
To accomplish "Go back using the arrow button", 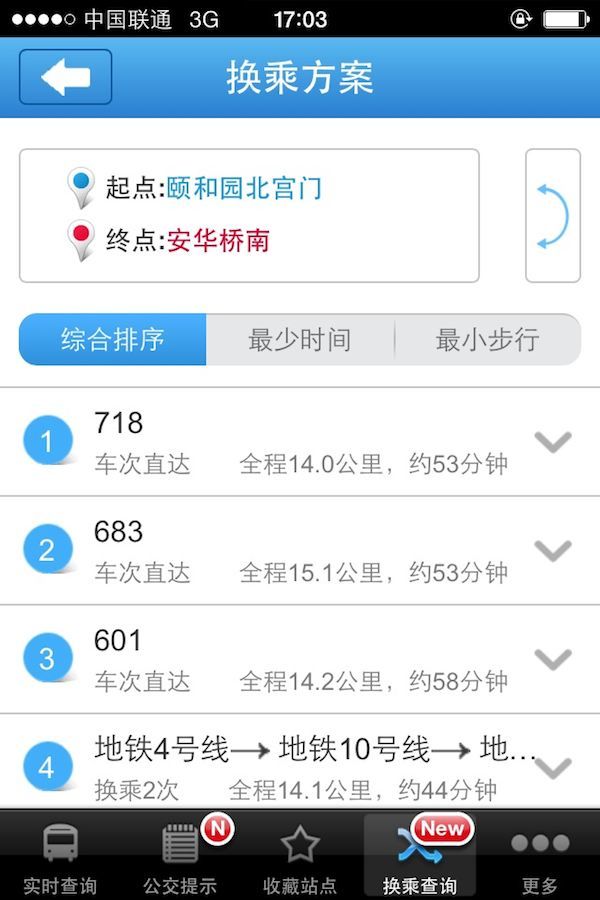I will tap(65, 77).
